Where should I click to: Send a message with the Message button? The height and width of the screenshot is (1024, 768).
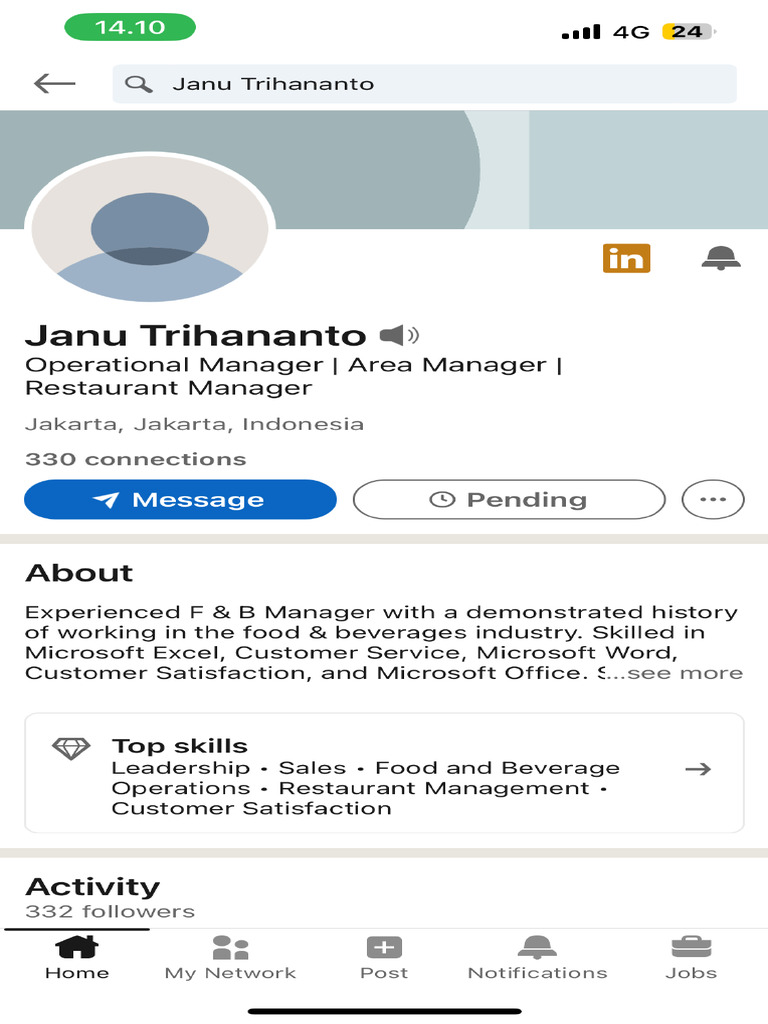tap(180, 500)
